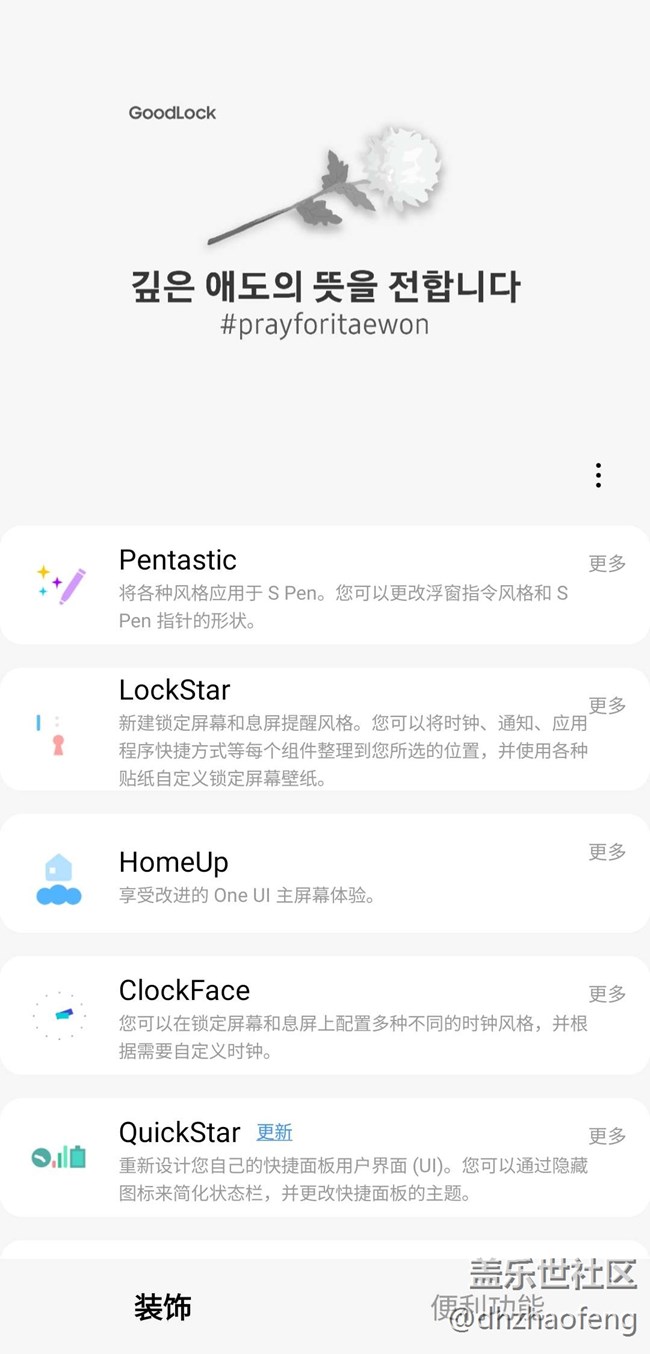
Task: Tap 更多 next to ClockFace
Action: (607, 993)
